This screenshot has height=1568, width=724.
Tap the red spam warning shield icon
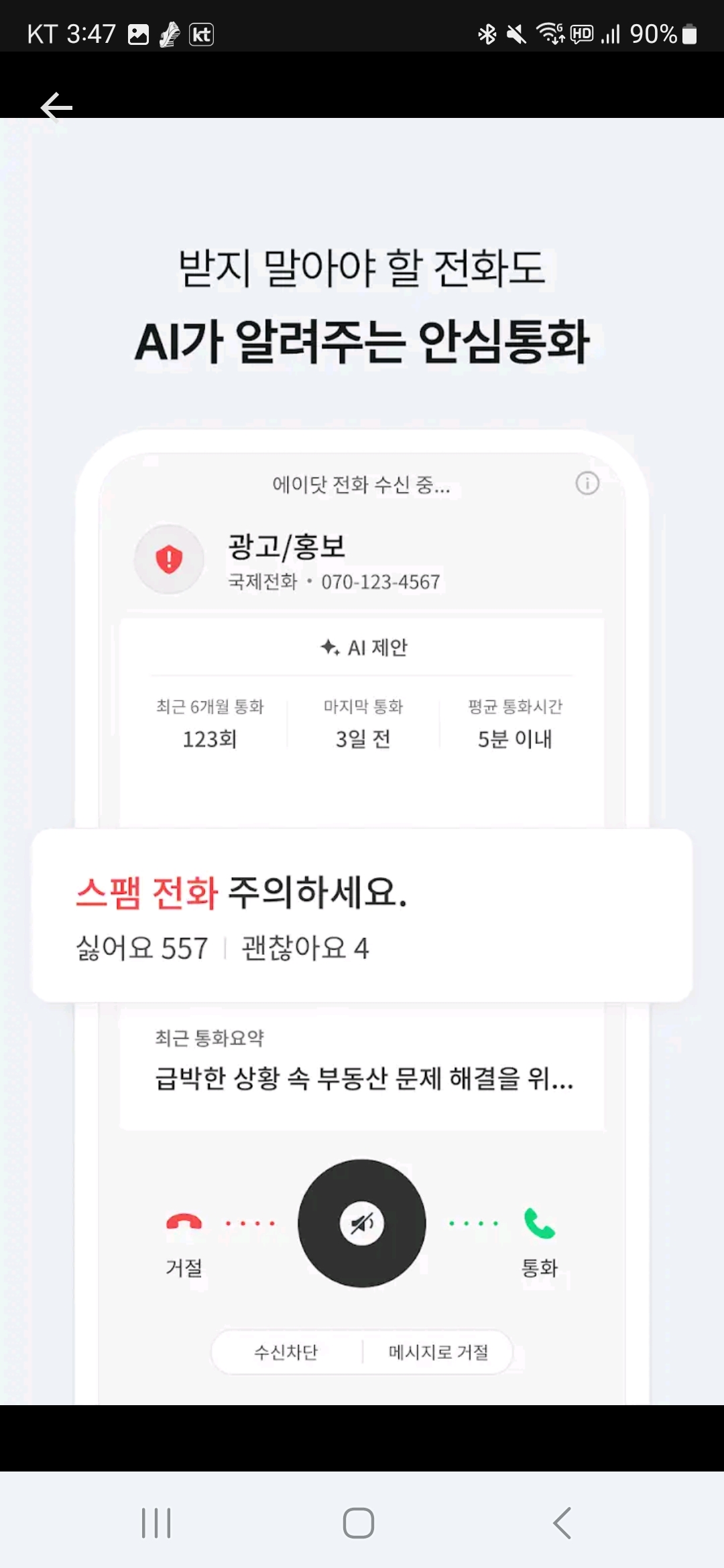pyautogui.click(x=169, y=560)
